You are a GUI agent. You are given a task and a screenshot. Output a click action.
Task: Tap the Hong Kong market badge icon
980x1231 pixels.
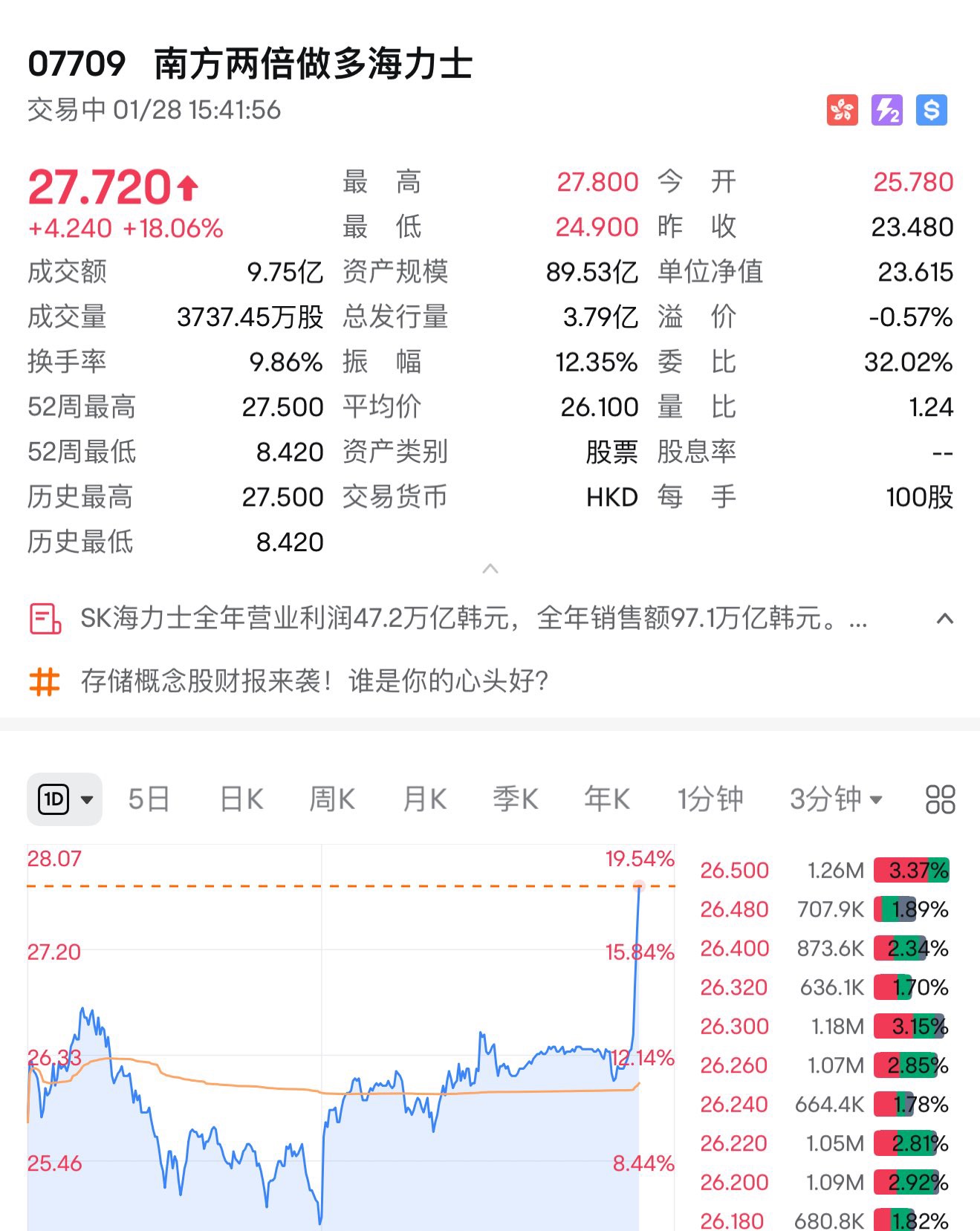click(842, 111)
